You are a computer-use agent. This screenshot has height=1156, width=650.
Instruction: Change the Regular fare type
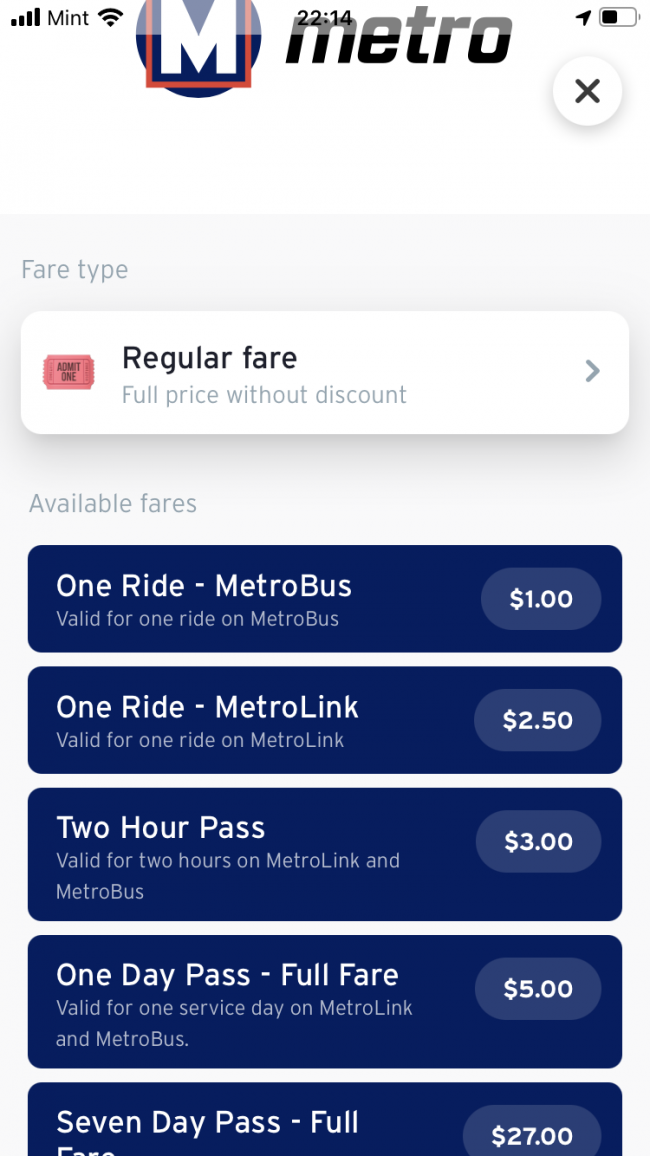point(325,372)
